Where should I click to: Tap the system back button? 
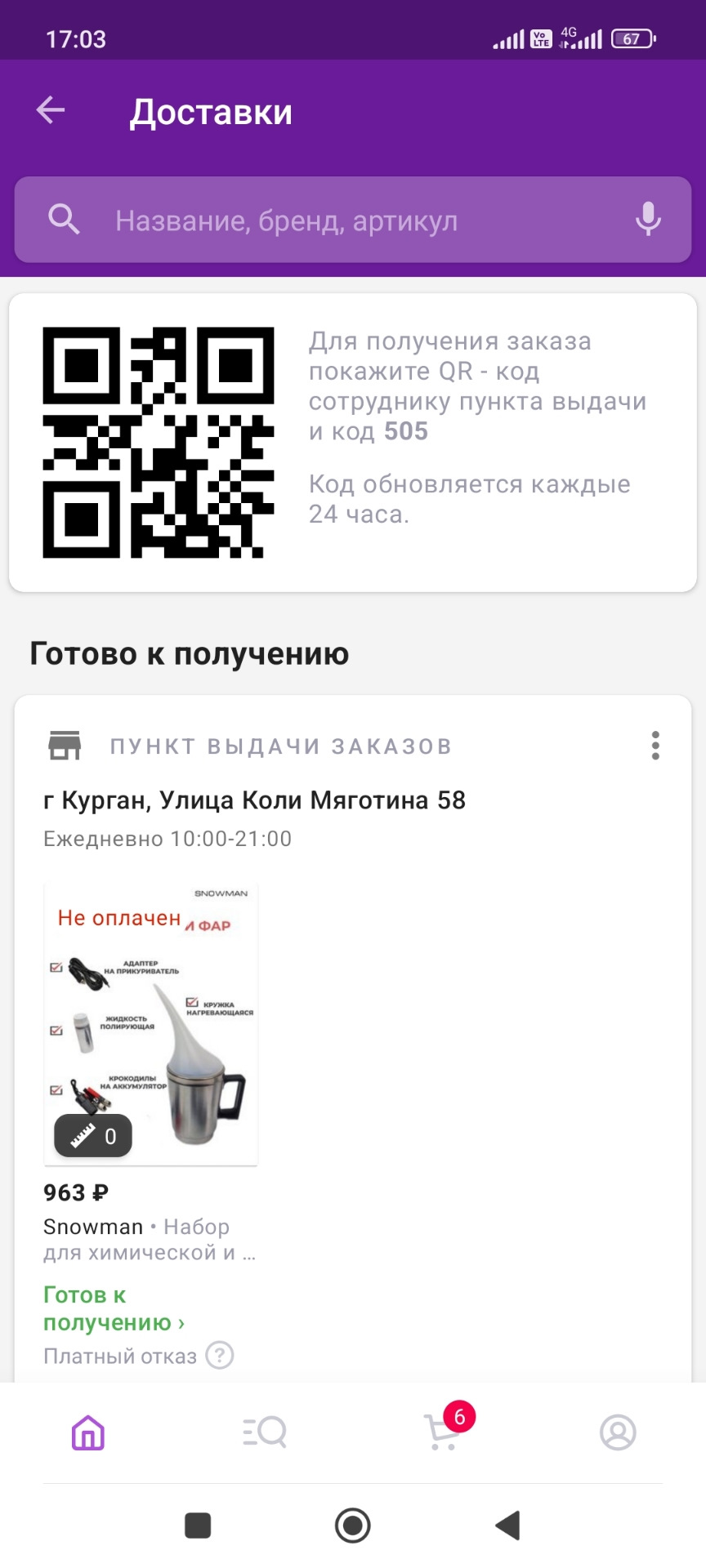click(507, 1525)
